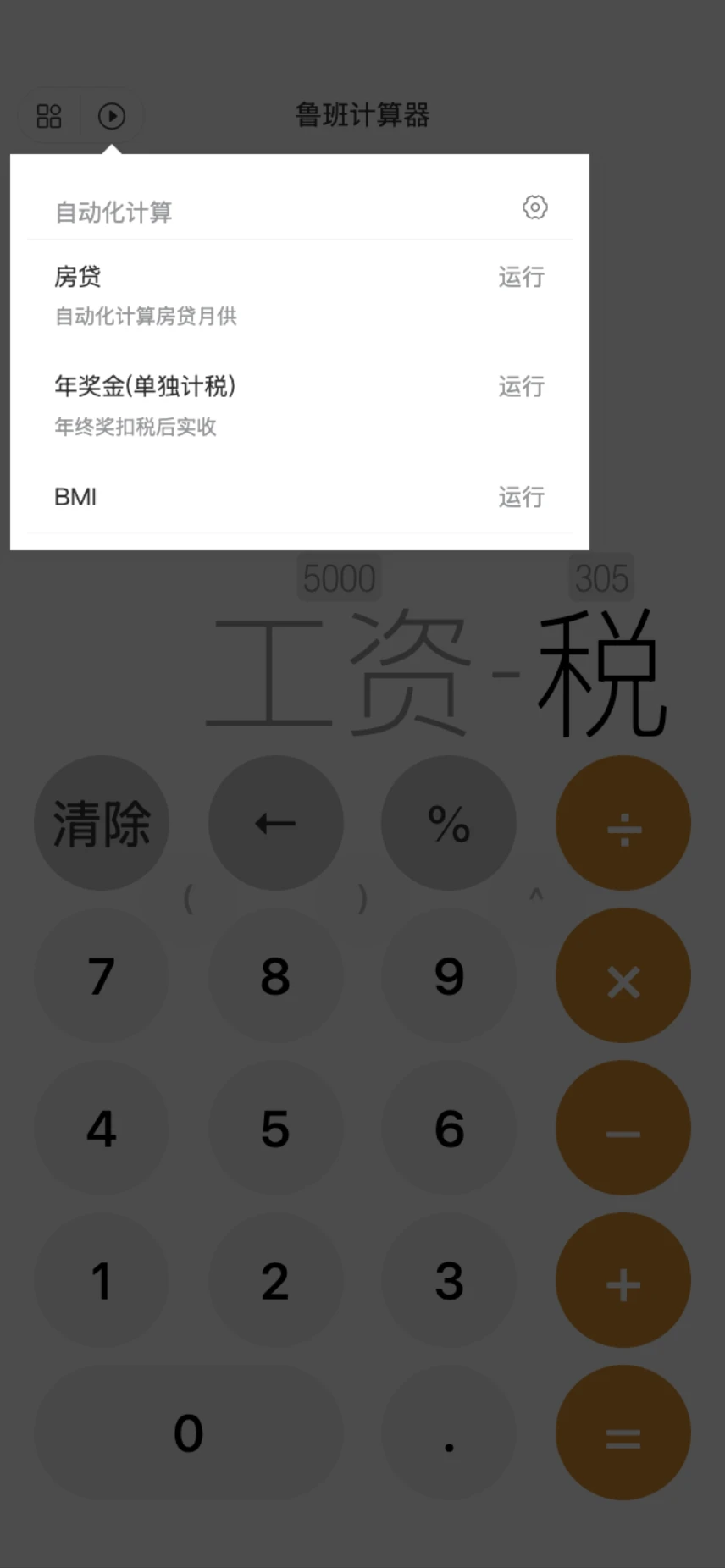Run the 年奖金 bonus tax automation

coord(520,388)
